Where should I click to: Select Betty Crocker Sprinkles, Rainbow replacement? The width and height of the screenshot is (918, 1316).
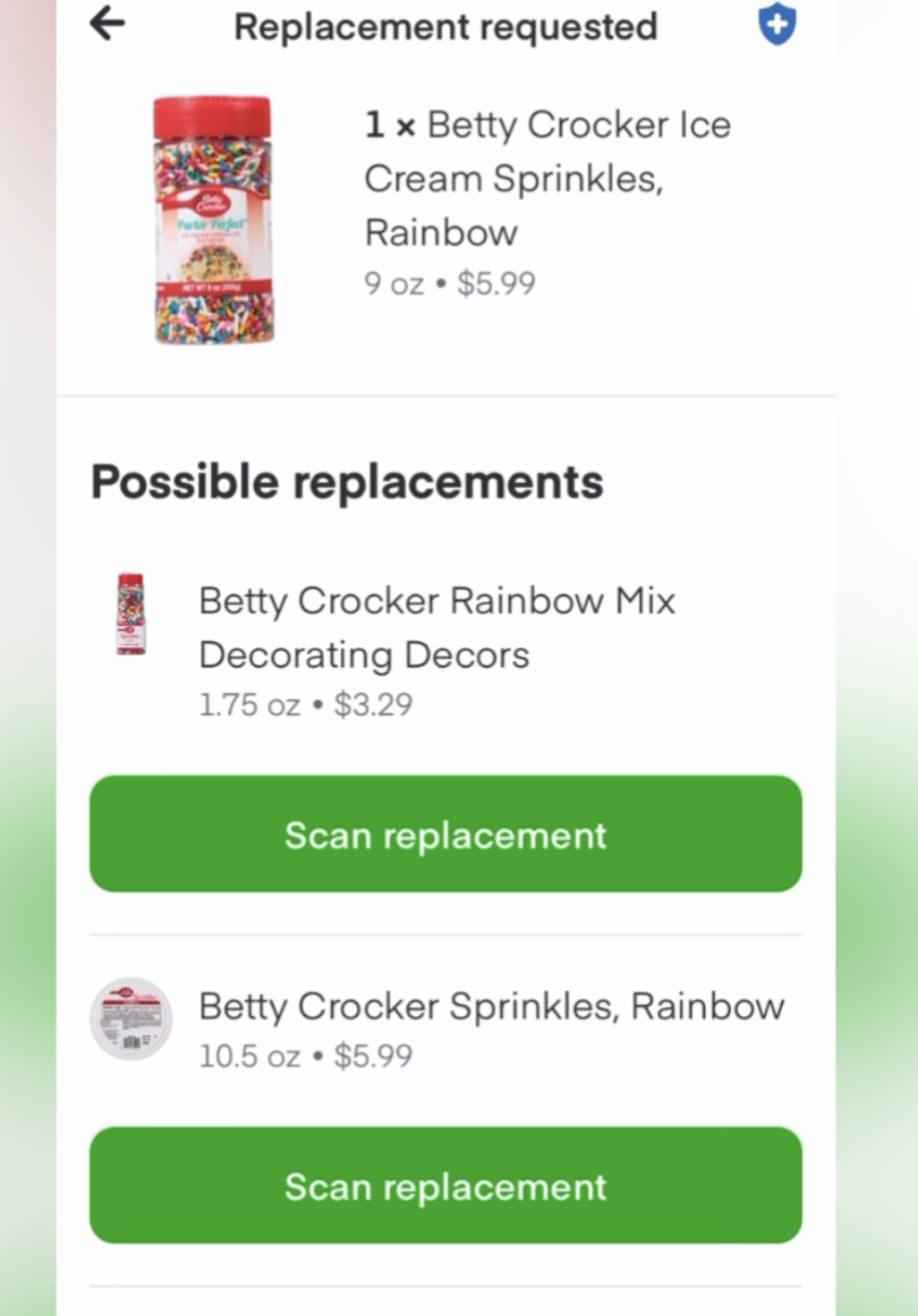click(491, 1006)
